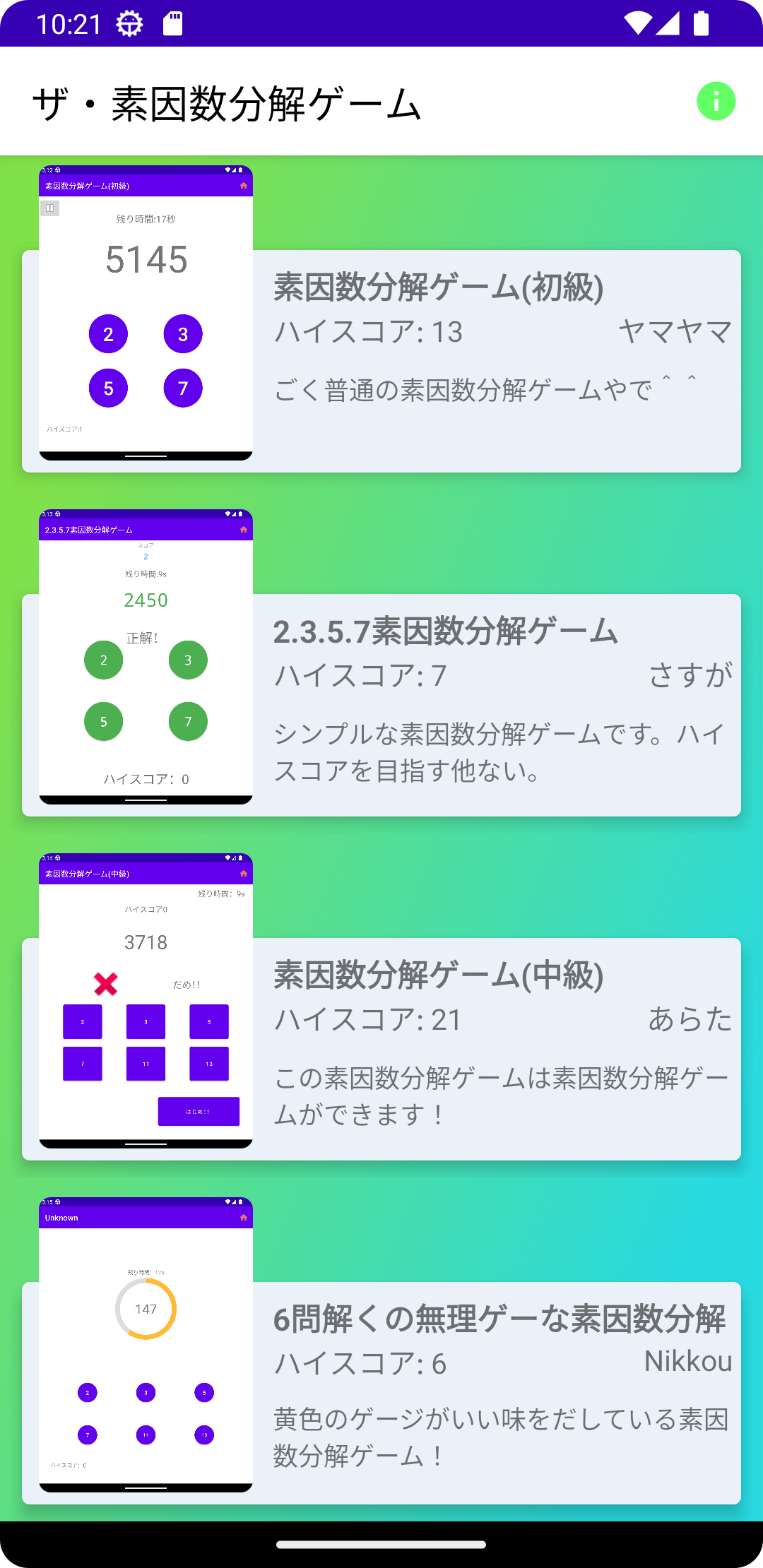763x1568 pixels.
Task: Tap the green 7 button in the 2.3.5.7 preview
Action: point(187,721)
